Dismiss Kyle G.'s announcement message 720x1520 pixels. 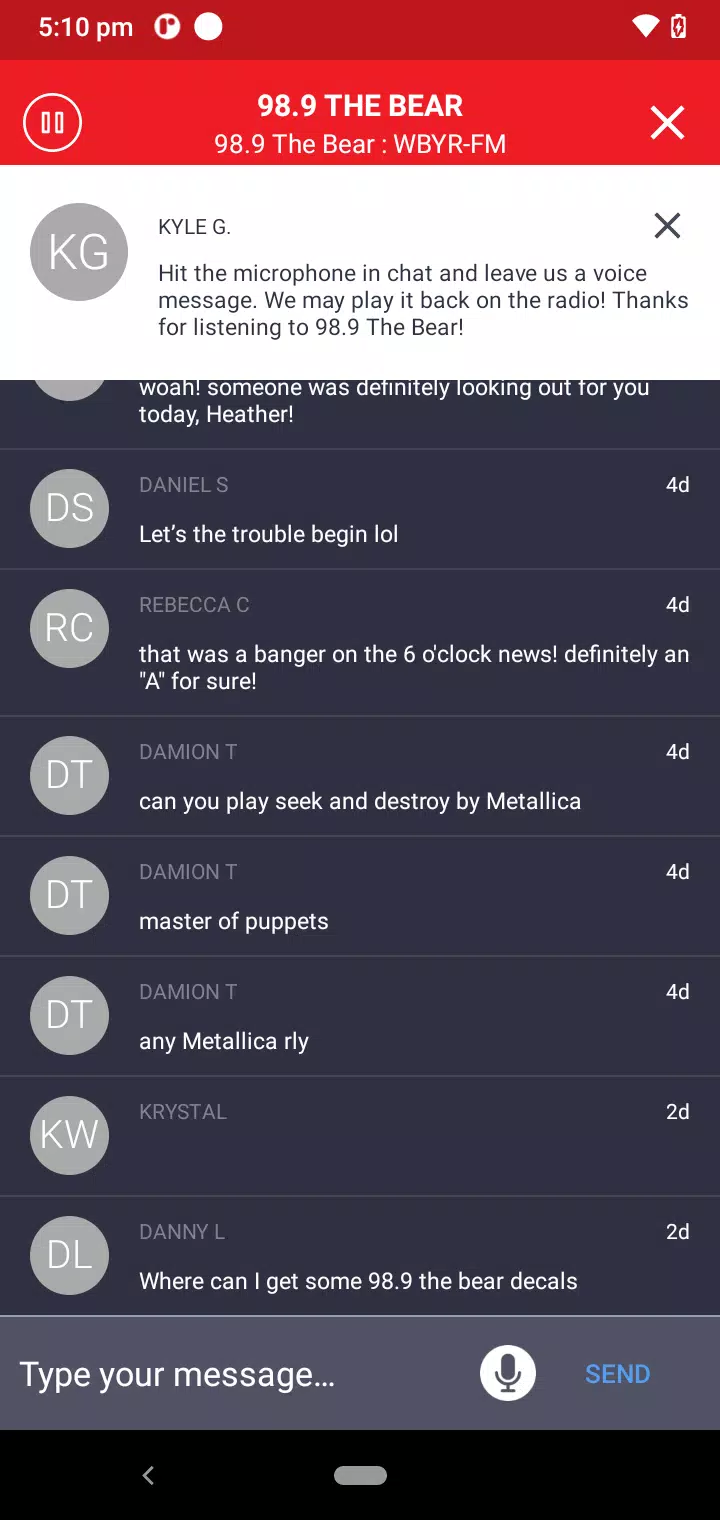point(667,226)
